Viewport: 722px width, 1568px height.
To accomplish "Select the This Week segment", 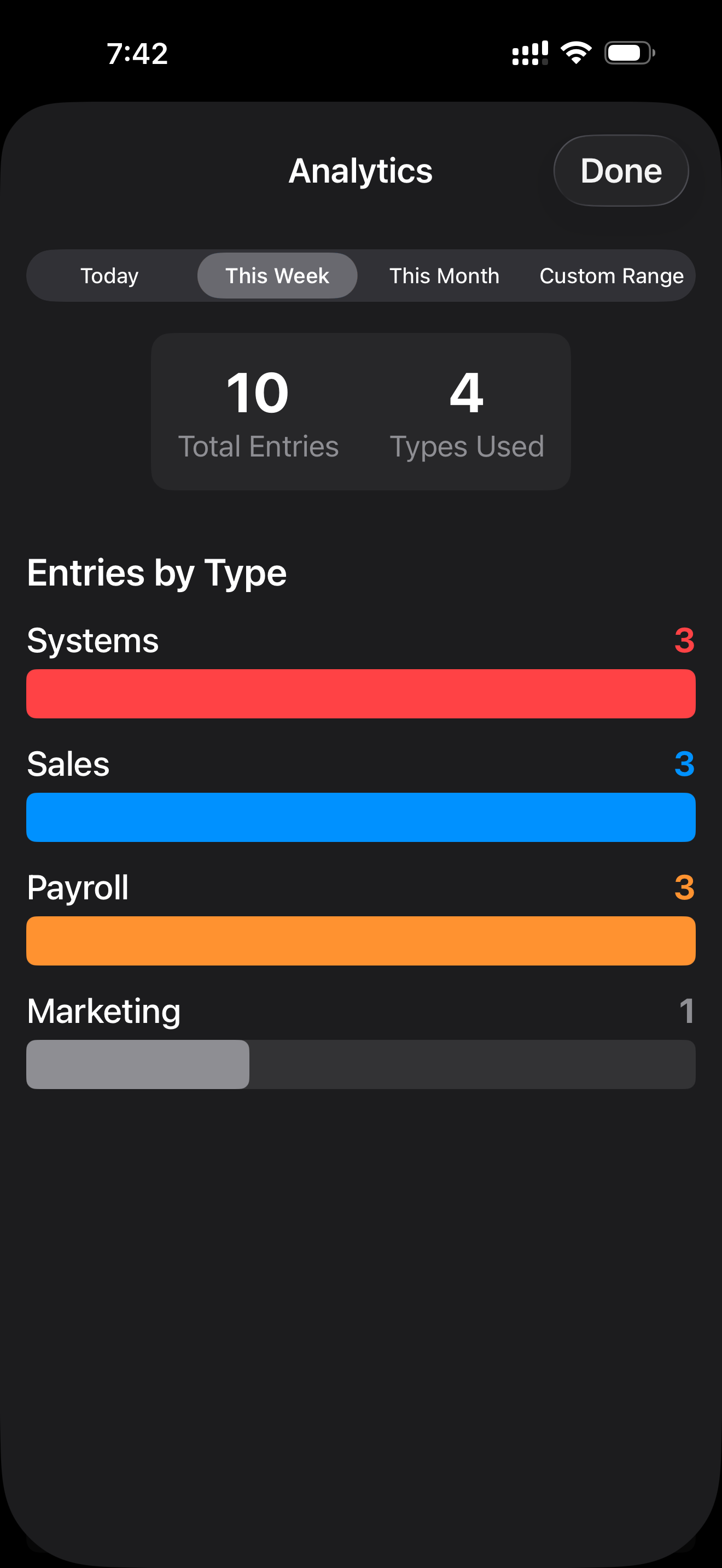I will (276, 275).
